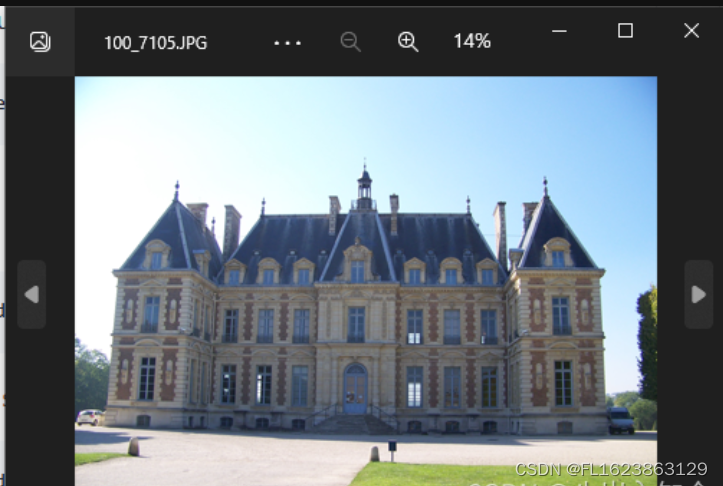Open the three-dot overflow menu

[x=287, y=43]
